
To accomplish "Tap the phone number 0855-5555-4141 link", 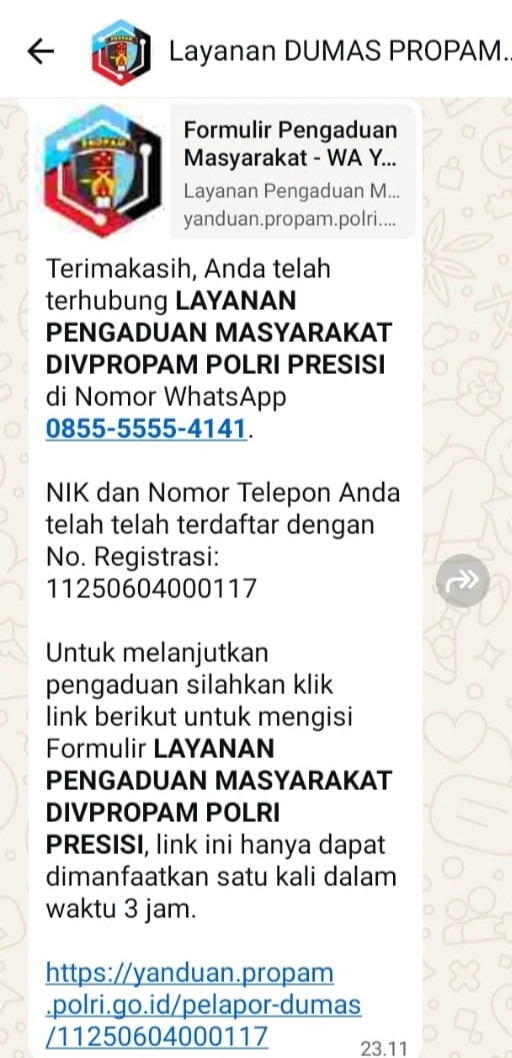I will point(146,428).
